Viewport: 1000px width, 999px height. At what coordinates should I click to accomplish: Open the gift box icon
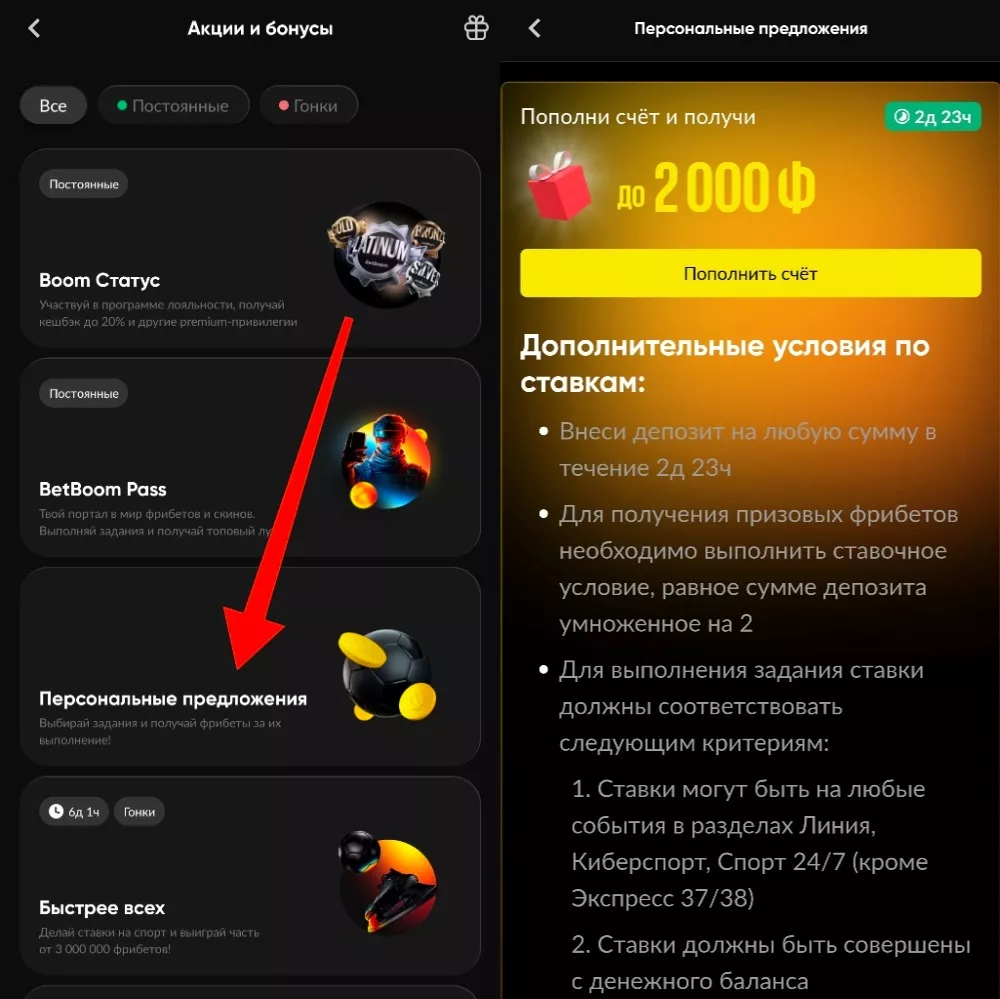[x=476, y=28]
